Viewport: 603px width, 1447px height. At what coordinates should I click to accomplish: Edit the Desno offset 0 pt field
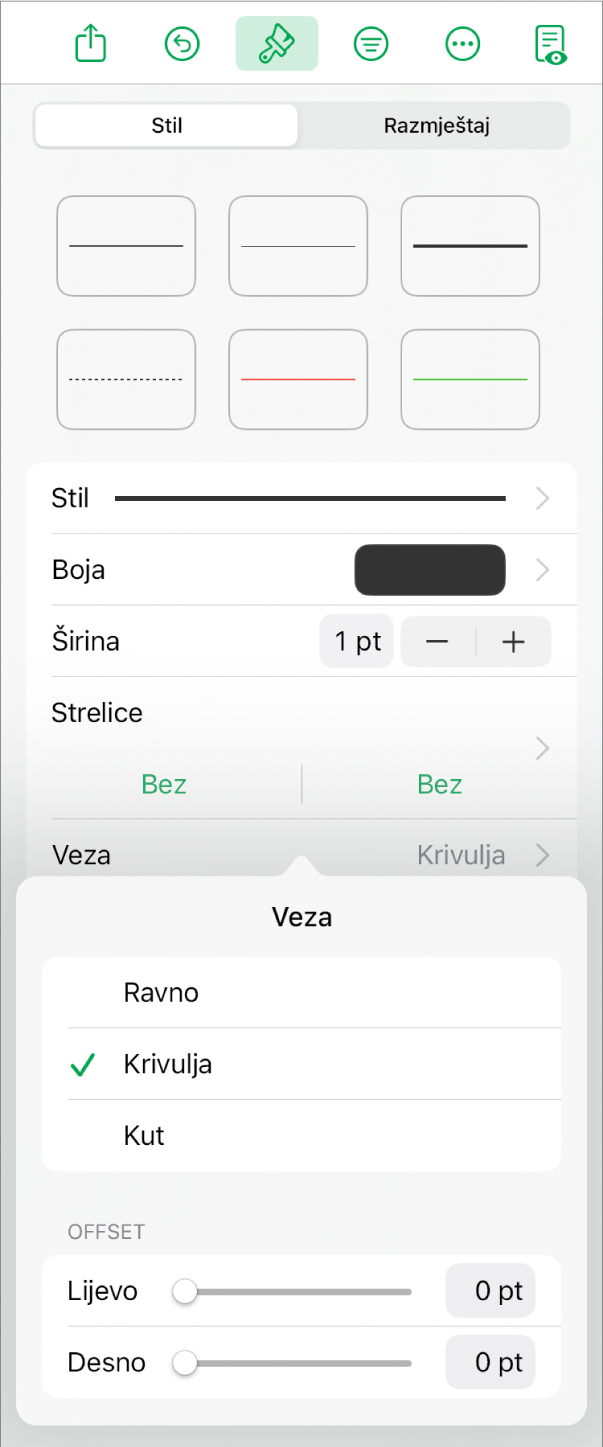[x=490, y=1363]
